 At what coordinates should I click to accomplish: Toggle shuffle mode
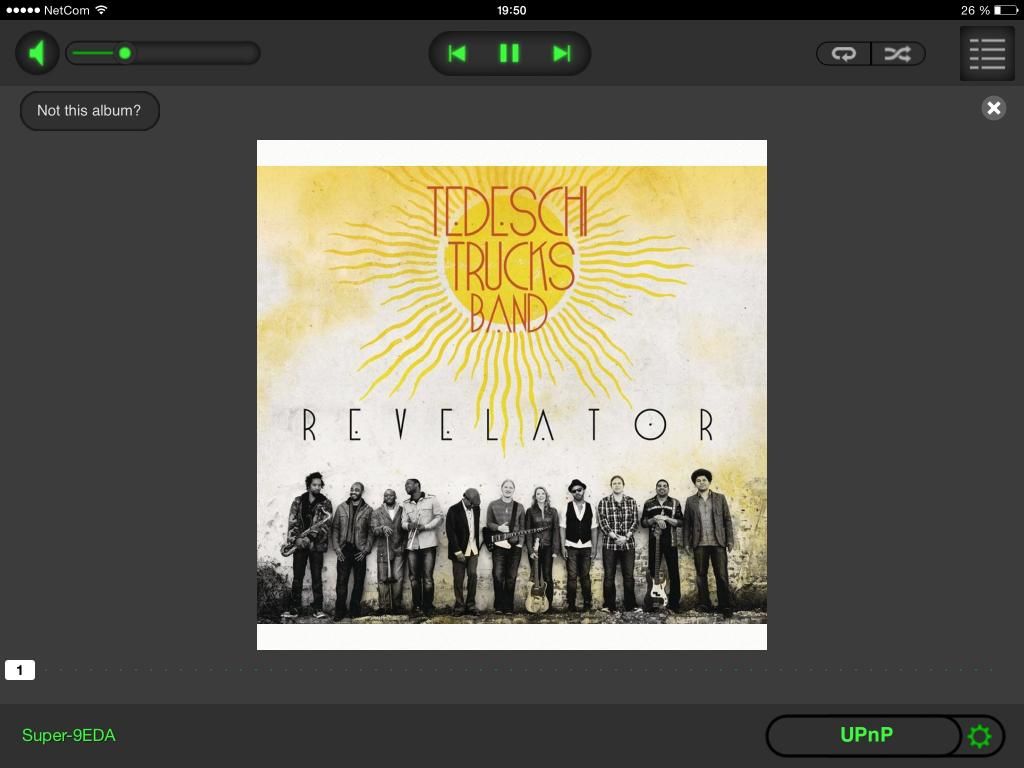[897, 54]
